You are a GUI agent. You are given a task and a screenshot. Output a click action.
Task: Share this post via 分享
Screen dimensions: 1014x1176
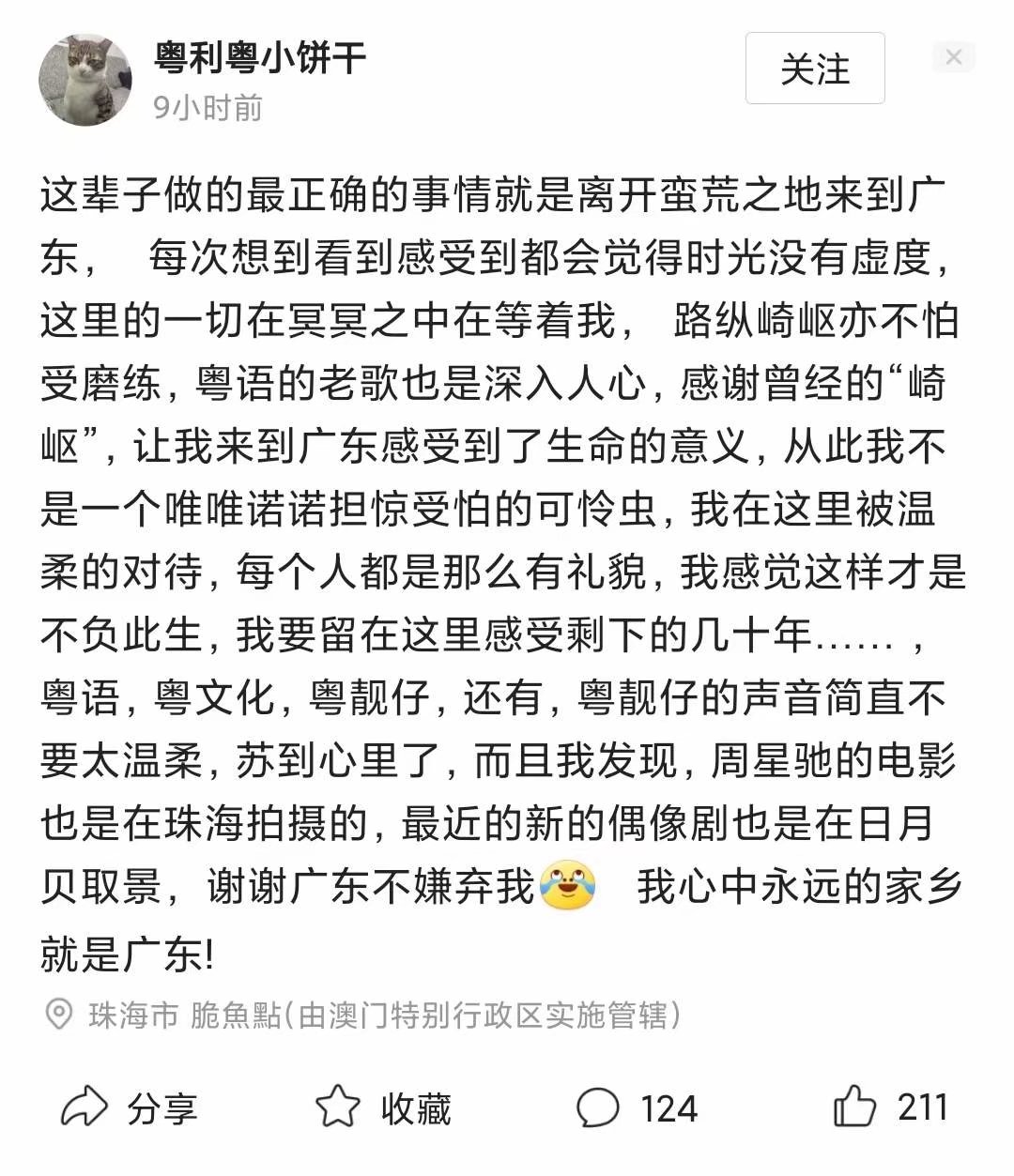coord(129,1108)
